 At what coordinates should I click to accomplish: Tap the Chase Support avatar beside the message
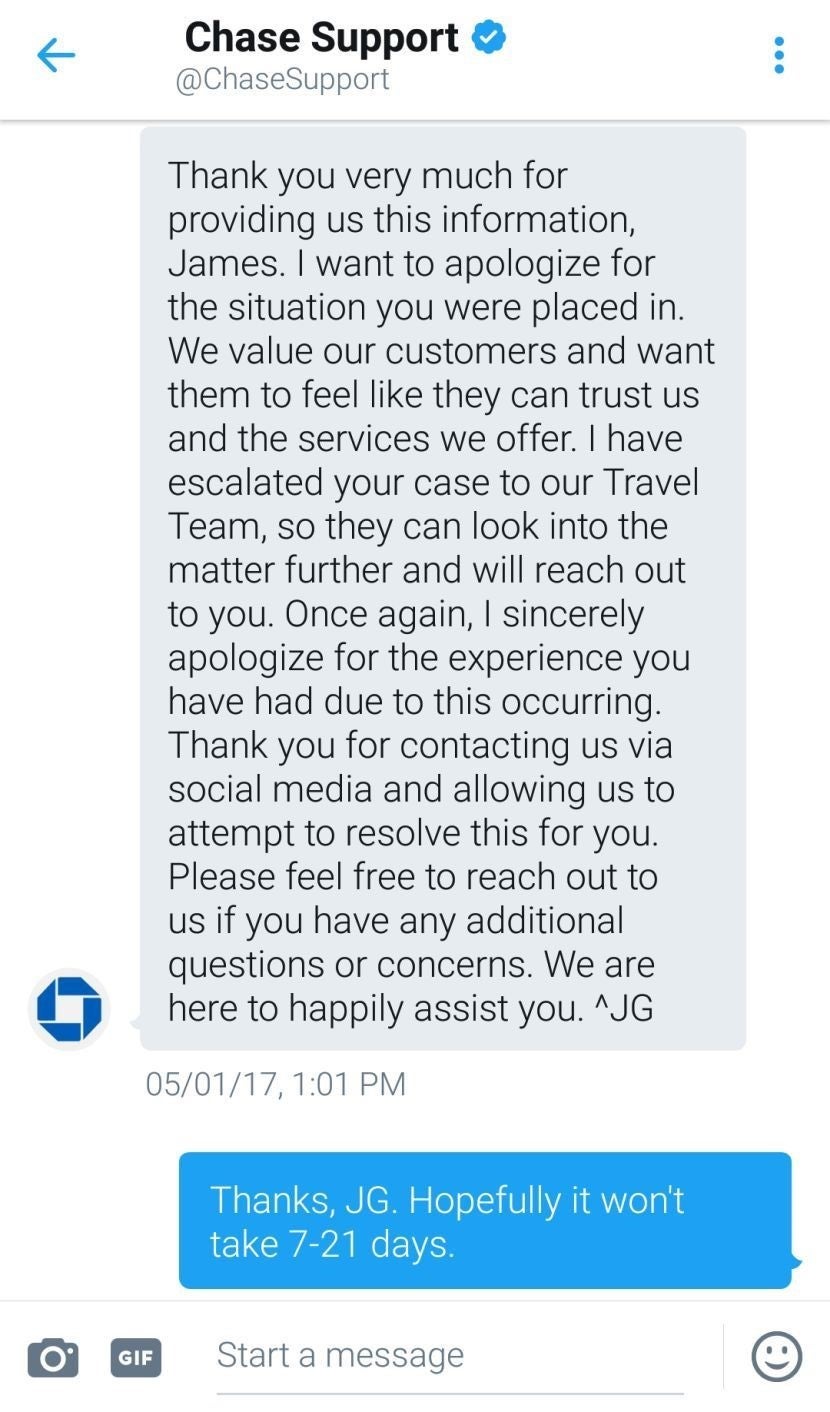(x=69, y=1008)
